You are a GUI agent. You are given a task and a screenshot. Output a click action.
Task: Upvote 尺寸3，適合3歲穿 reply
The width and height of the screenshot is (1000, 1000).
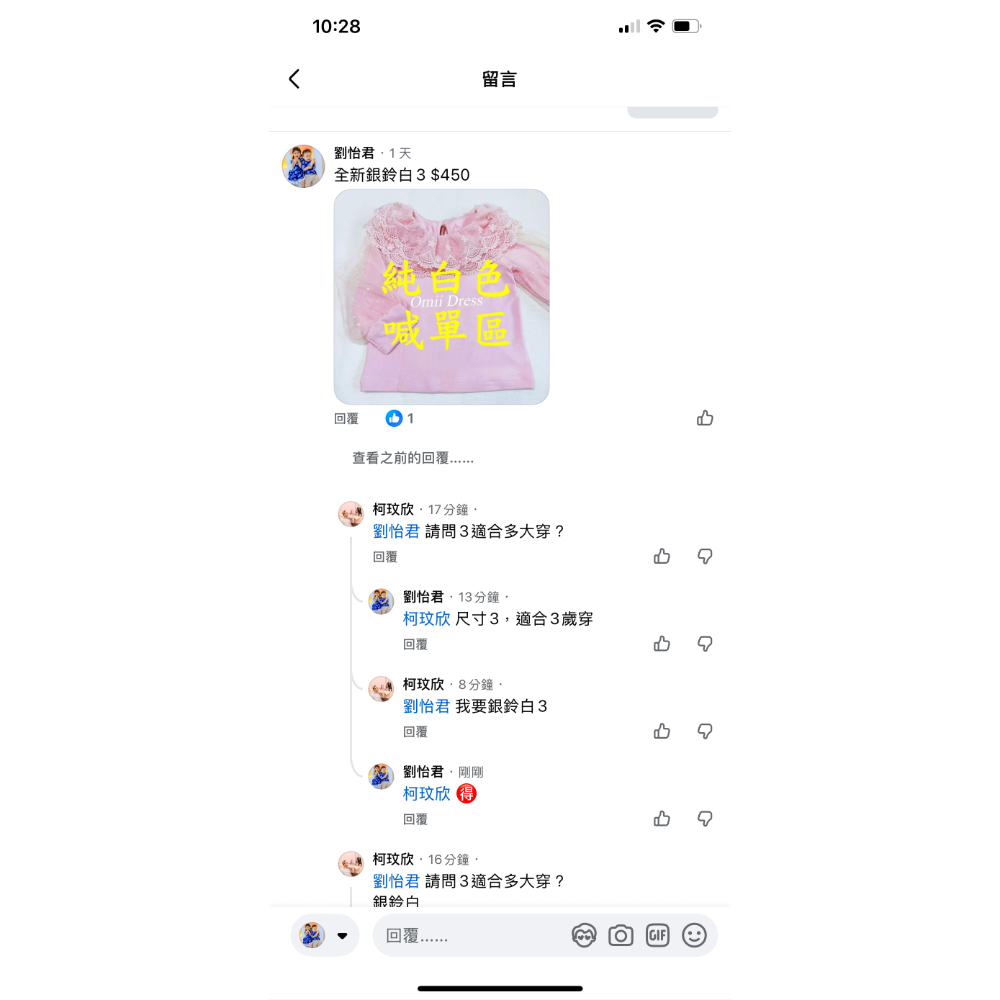[x=662, y=644]
